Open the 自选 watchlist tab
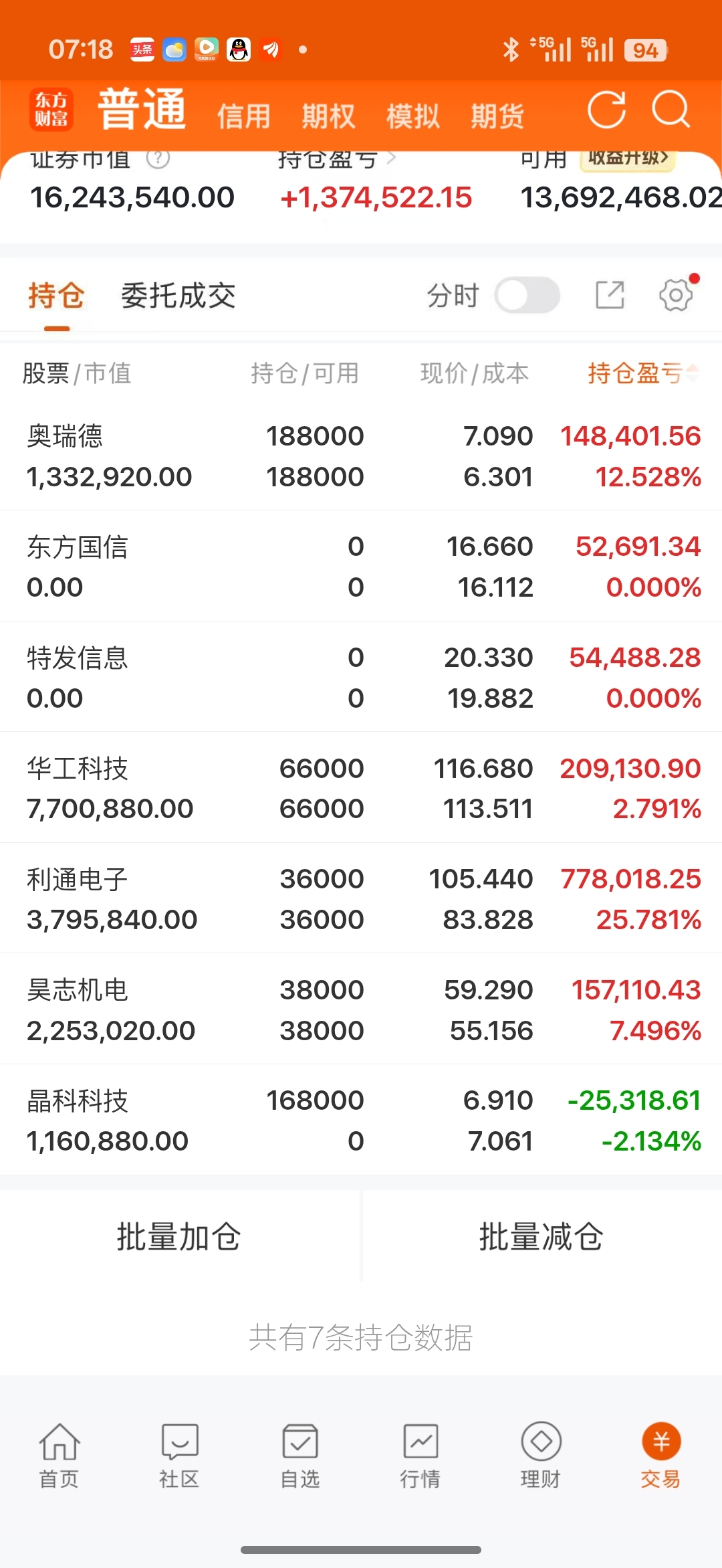This screenshot has height=1568, width=722. (x=300, y=1456)
